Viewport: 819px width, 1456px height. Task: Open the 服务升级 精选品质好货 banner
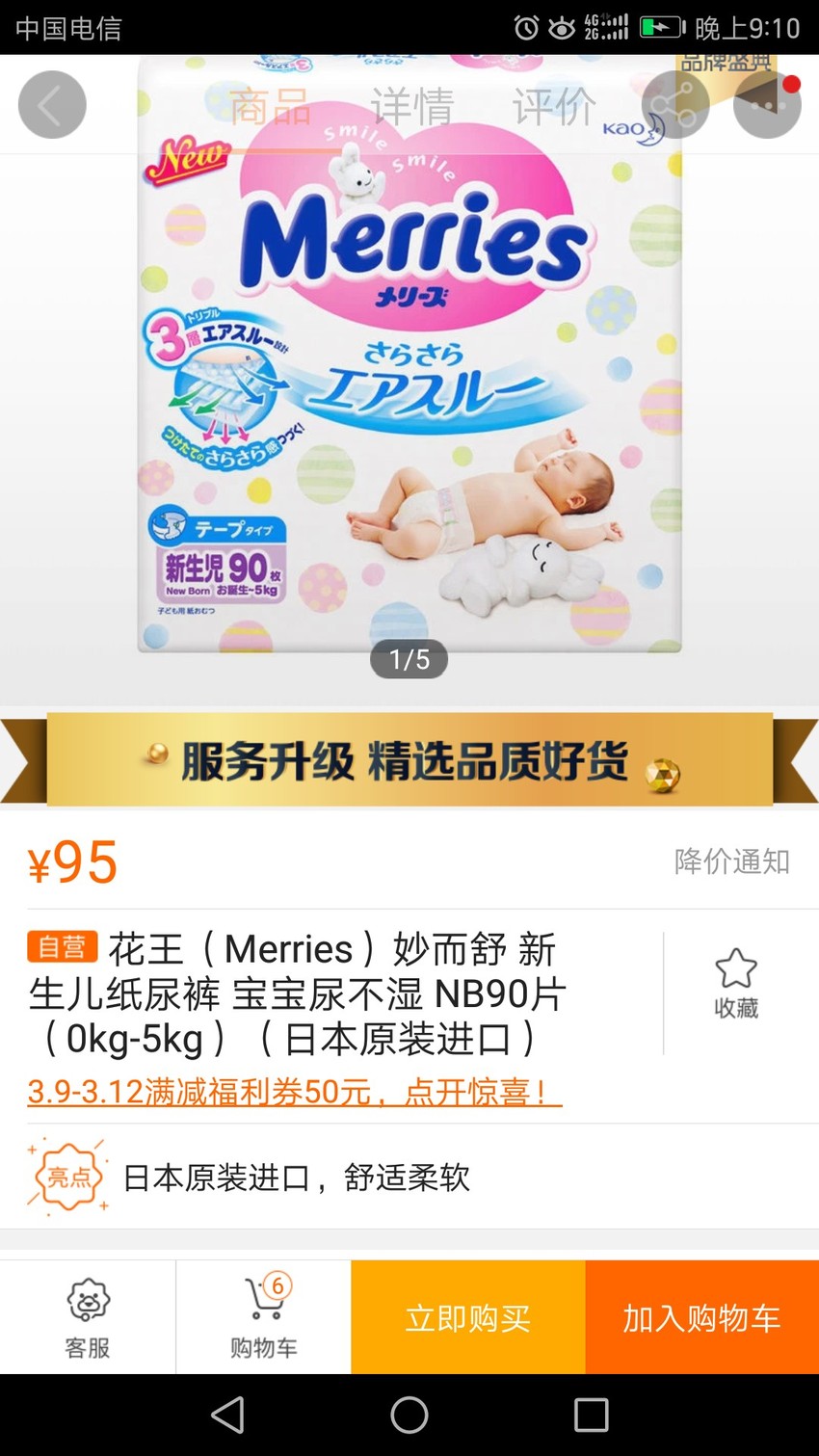[409, 760]
